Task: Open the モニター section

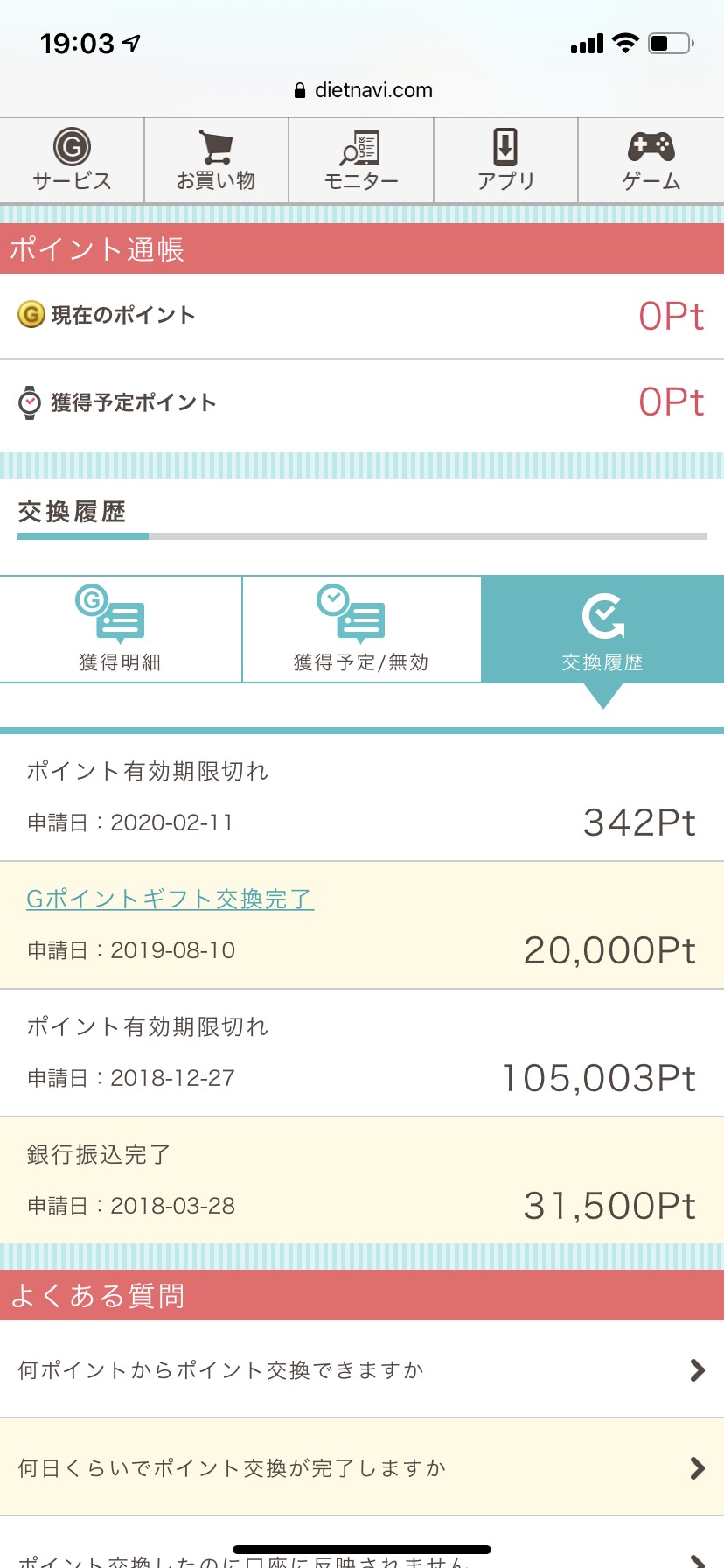Action: click(361, 160)
